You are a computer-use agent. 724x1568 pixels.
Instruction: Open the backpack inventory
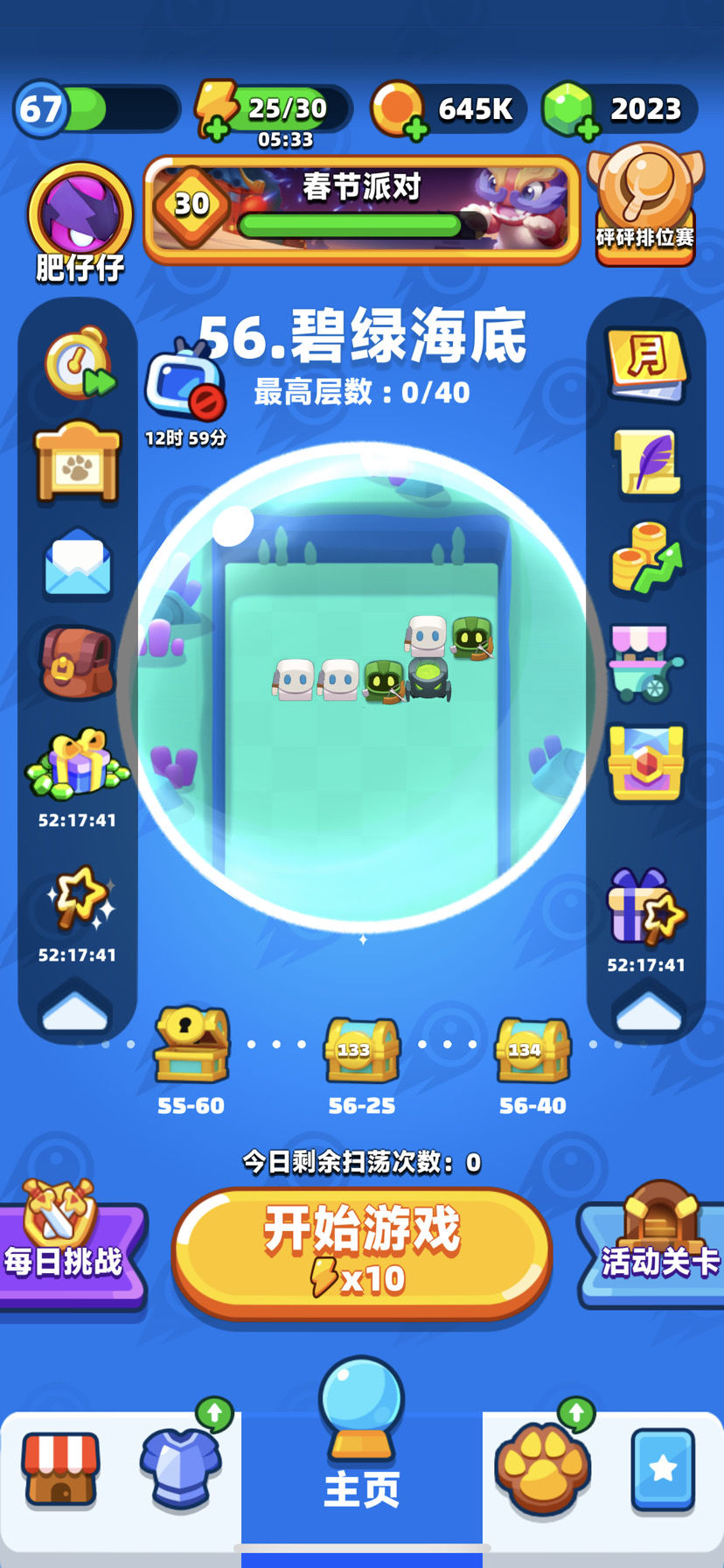coord(78,662)
